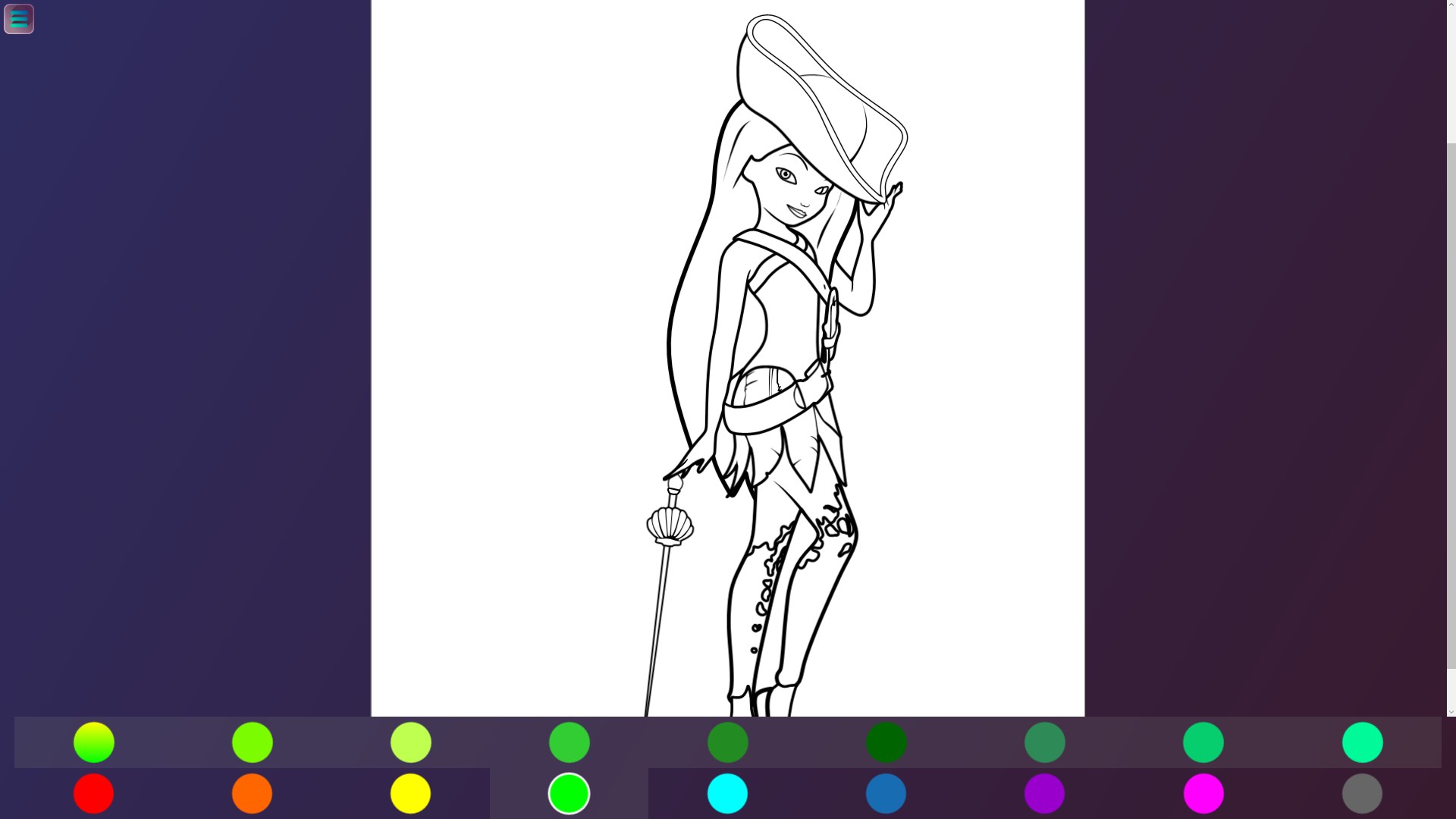The image size is (1456, 819).
Task: Pick the forest green shade swatch
Action: coord(728,742)
